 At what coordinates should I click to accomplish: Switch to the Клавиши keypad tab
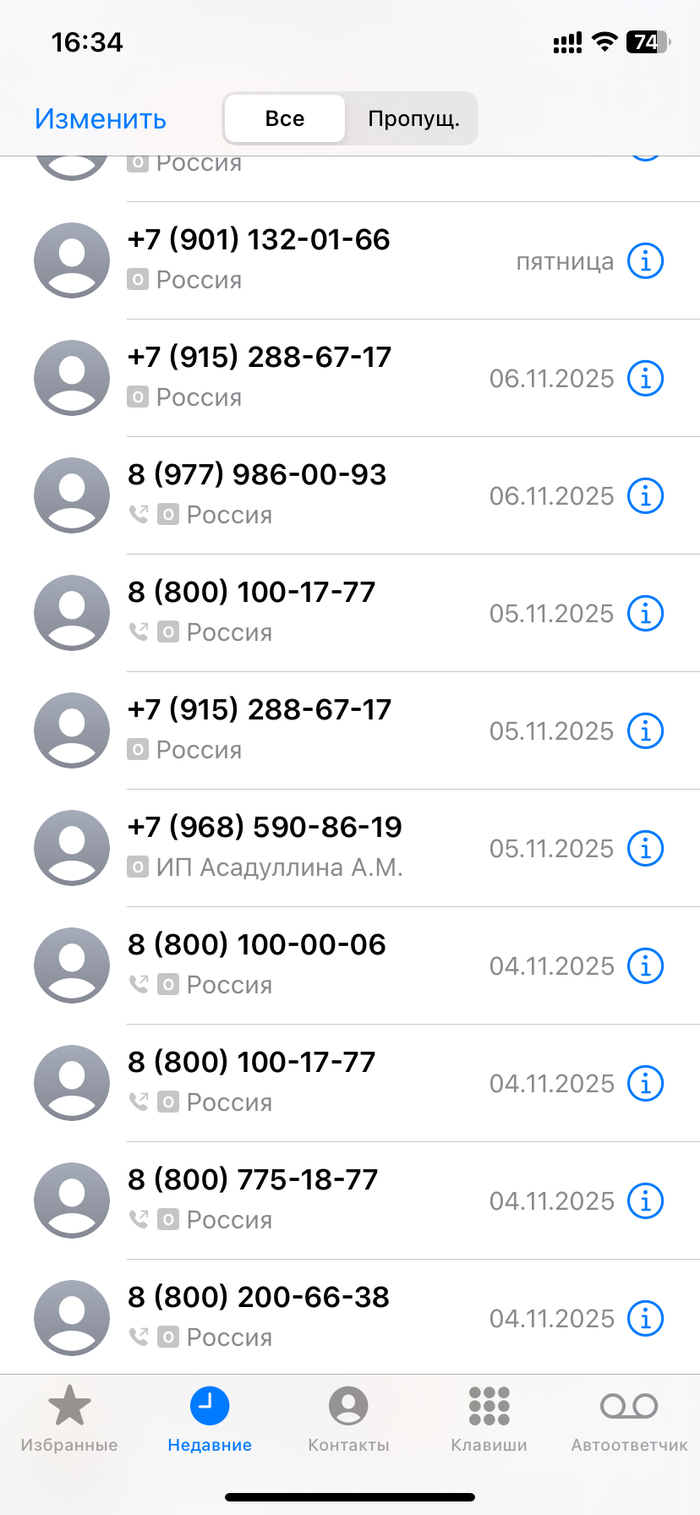coord(489,1418)
